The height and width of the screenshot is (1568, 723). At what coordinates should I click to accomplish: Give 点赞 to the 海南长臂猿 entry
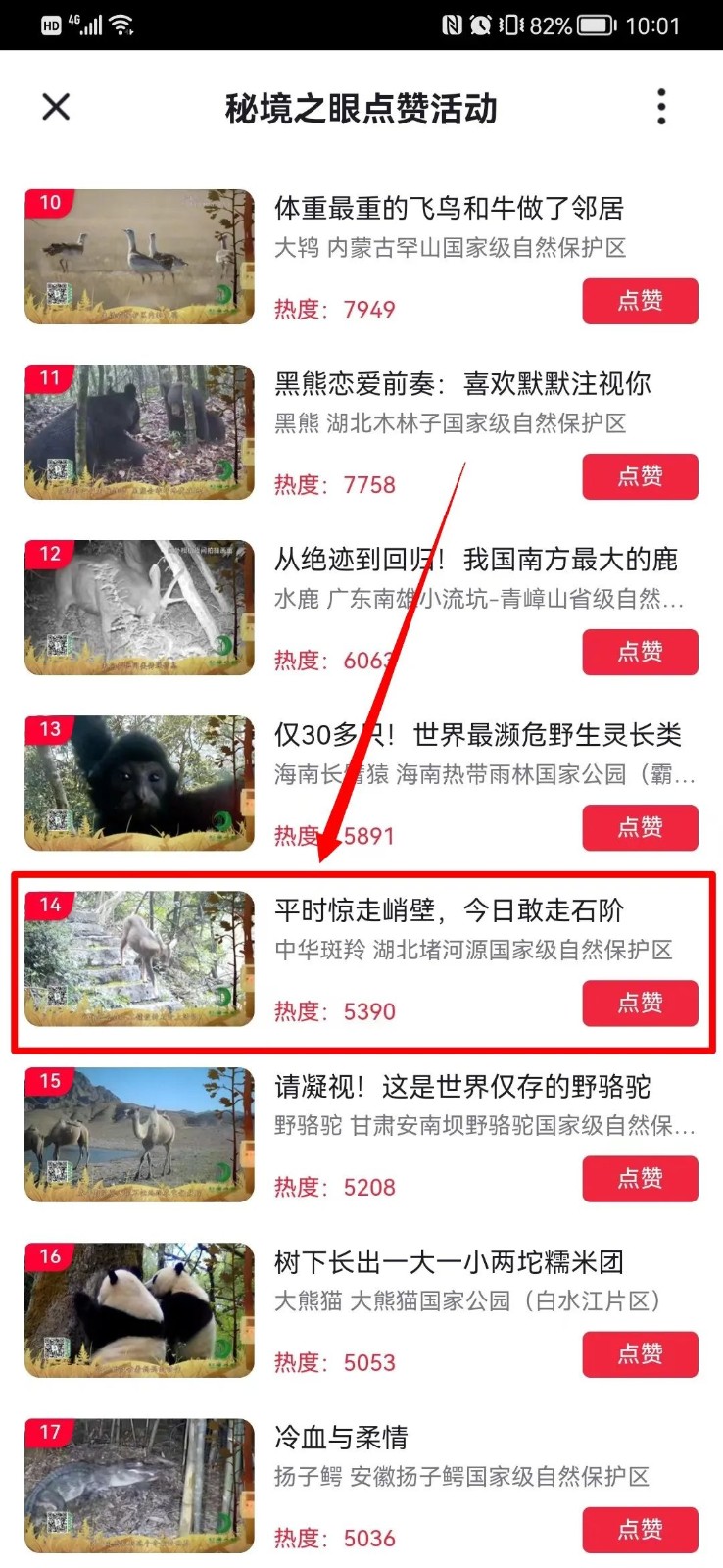[x=640, y=827]
